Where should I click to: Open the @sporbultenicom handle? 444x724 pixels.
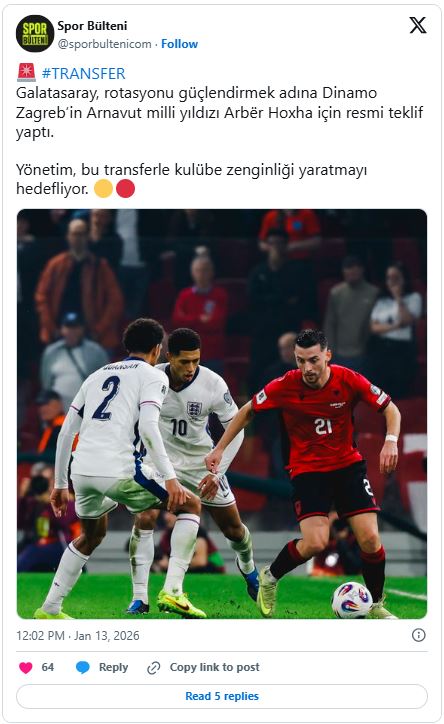(x=105, y=44)
